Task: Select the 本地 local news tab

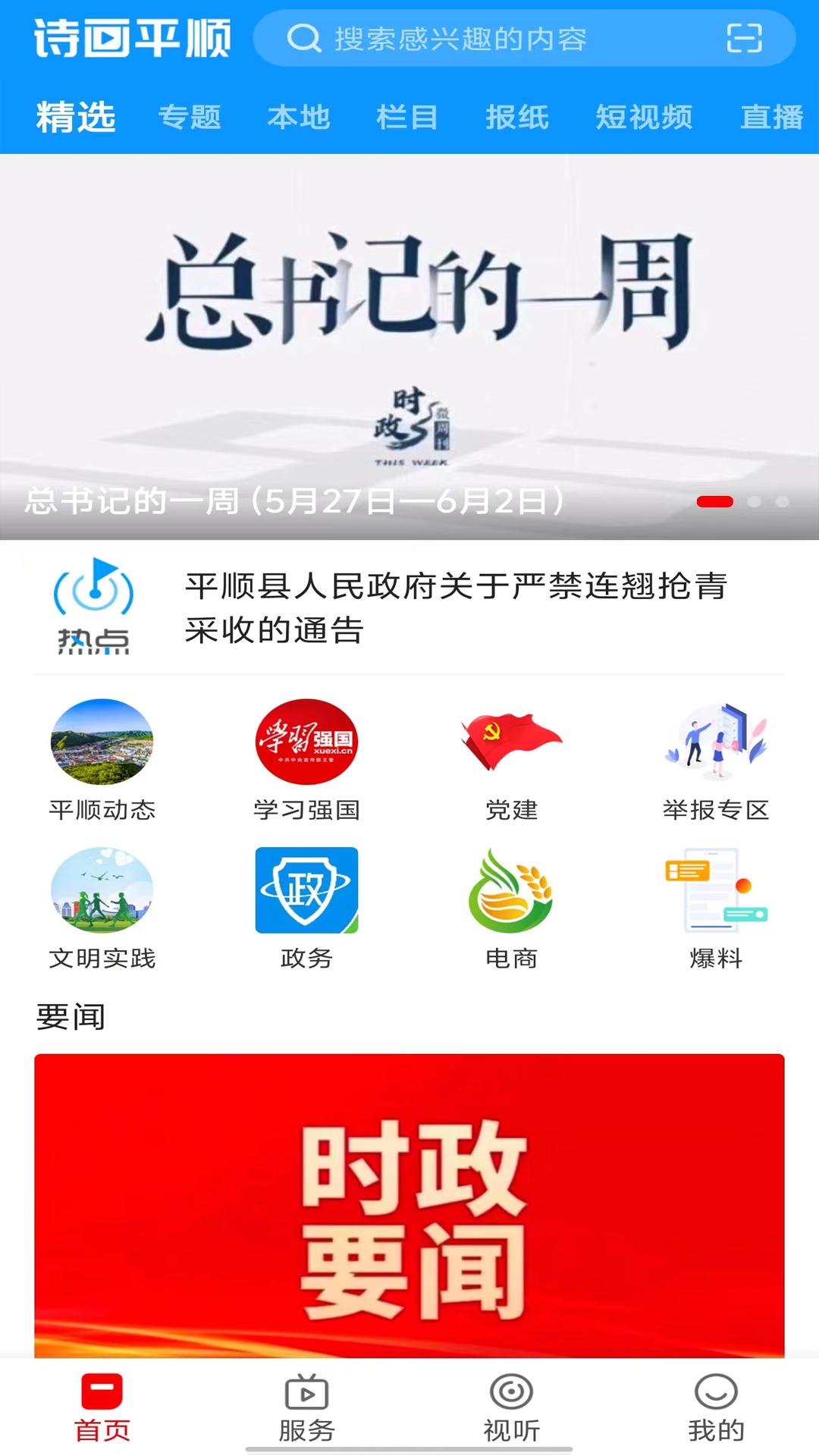Action: click(x=298, y=118)
